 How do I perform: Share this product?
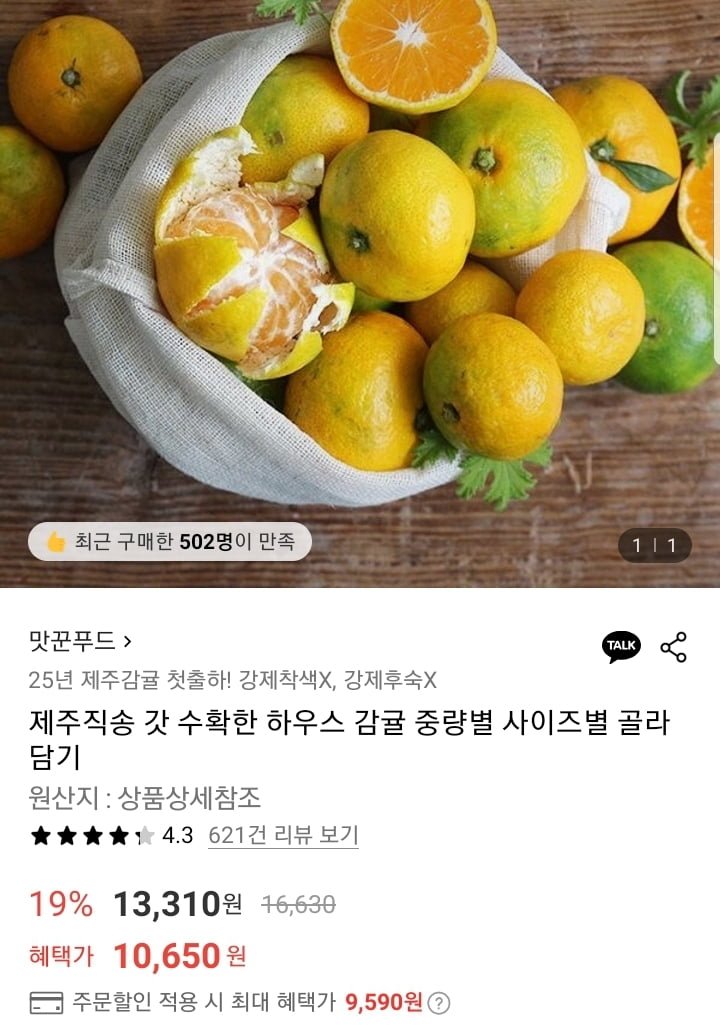(x=674, y=647)
